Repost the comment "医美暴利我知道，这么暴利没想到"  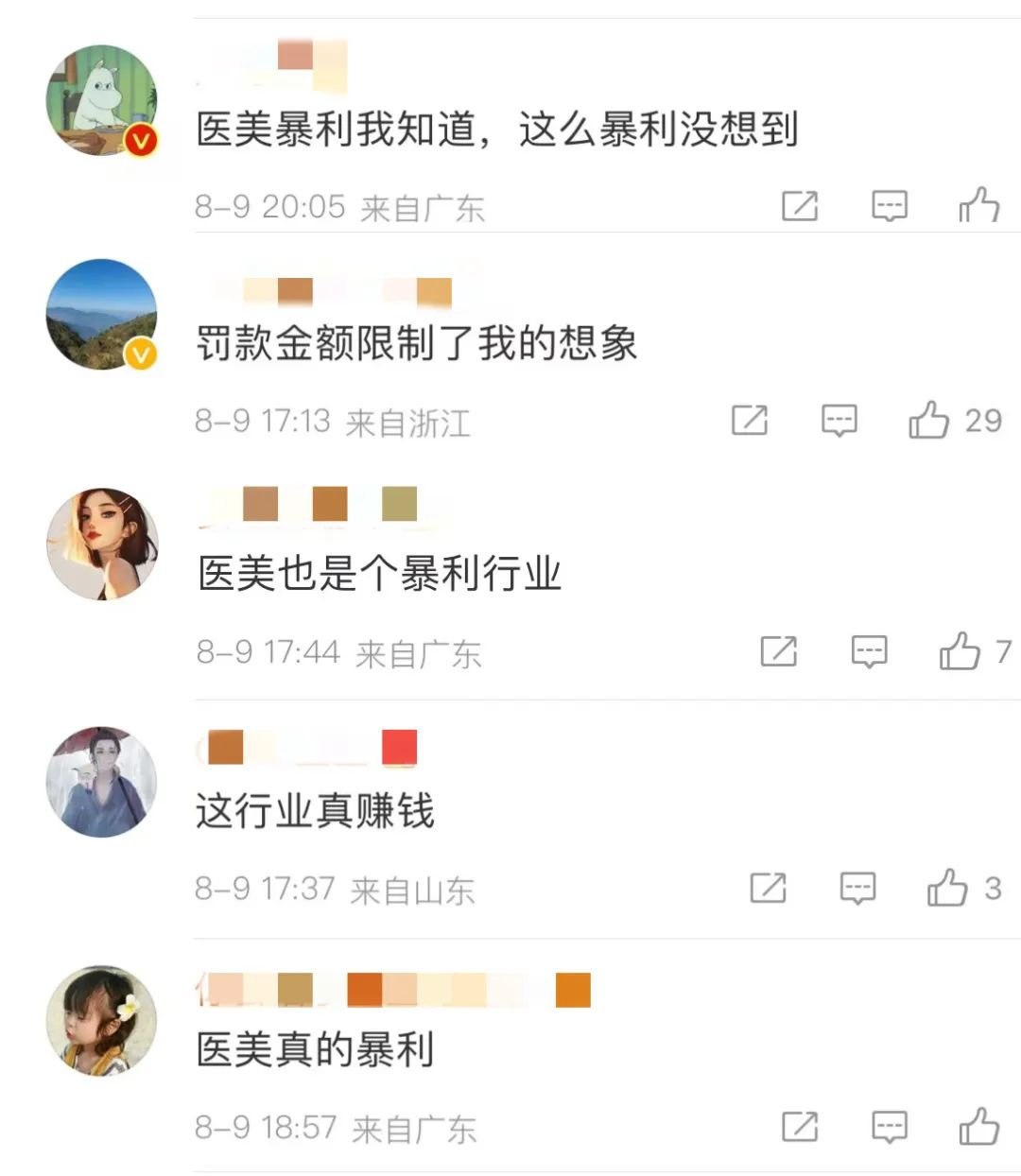coord(800,205)
